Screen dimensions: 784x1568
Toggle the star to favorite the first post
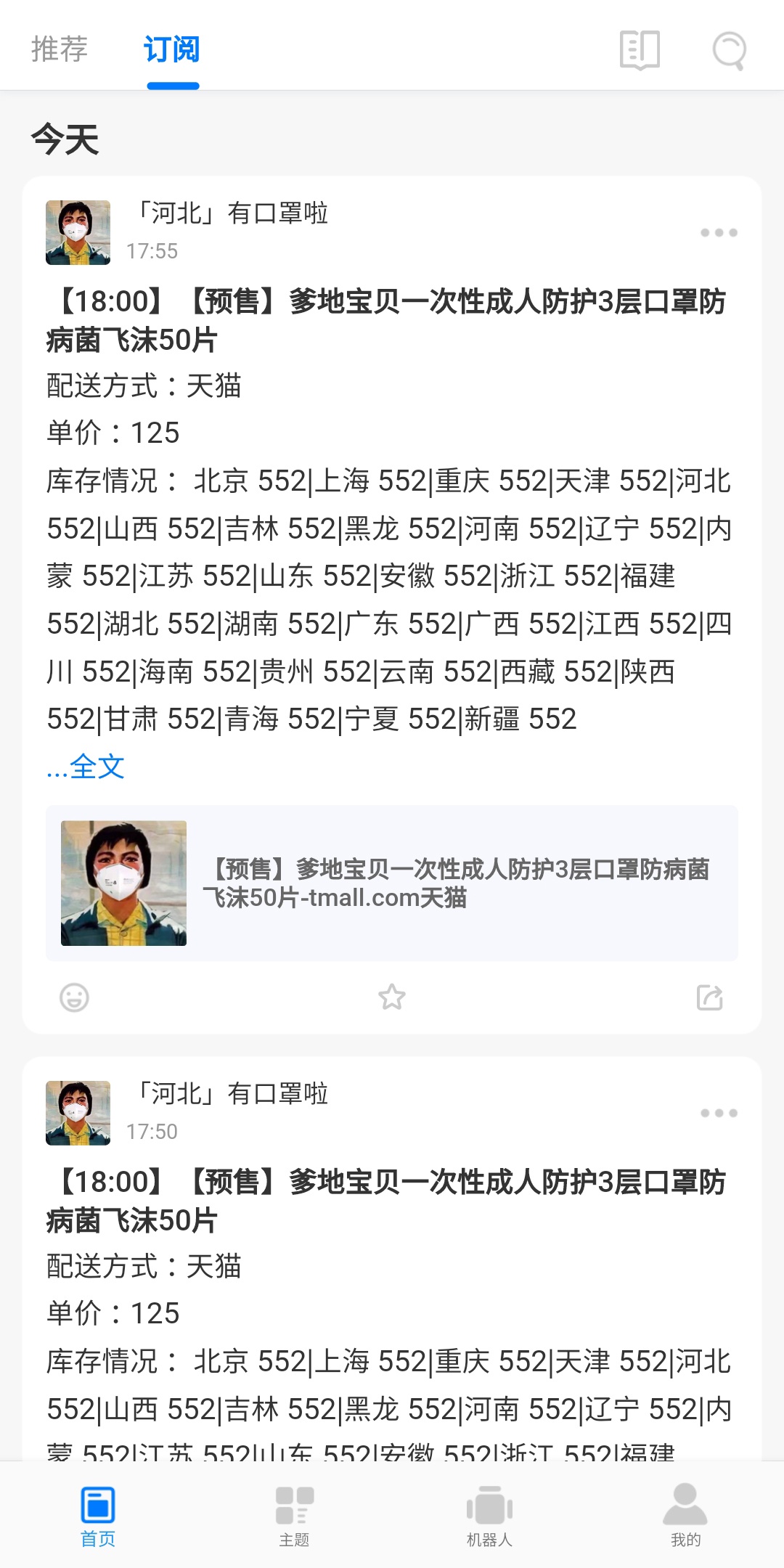tap(392, 998)
